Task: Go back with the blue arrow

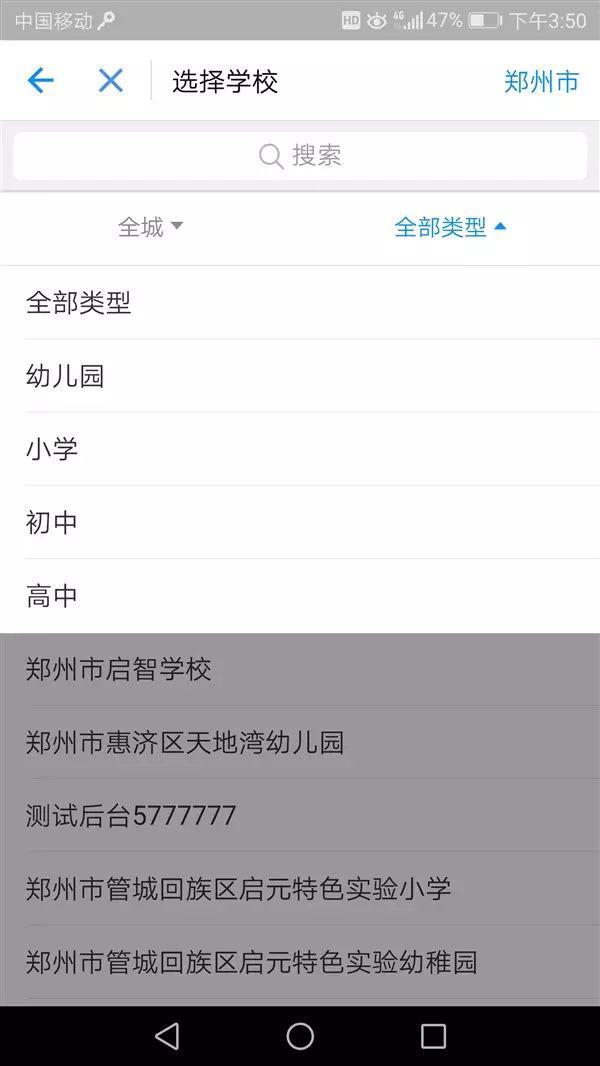Action: tap(40, 82)
